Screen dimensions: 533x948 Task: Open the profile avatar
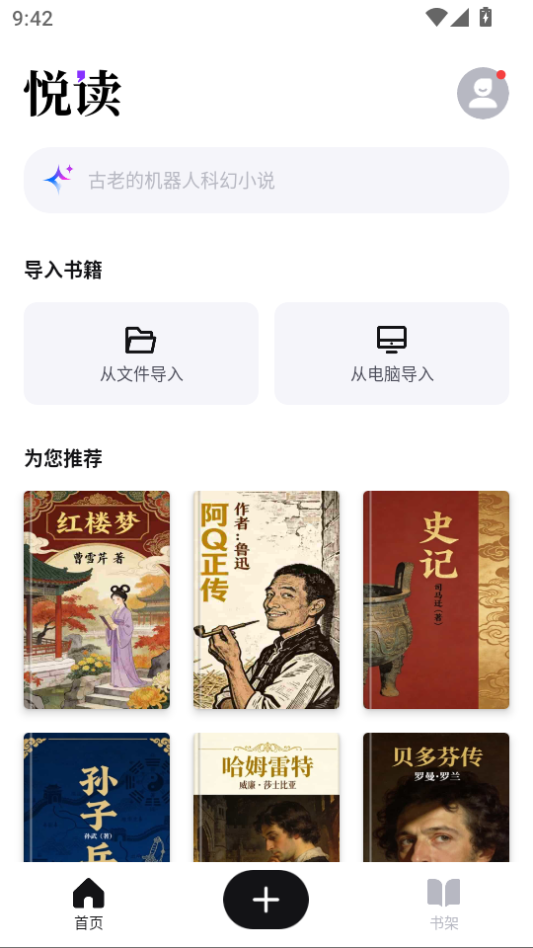482,93
